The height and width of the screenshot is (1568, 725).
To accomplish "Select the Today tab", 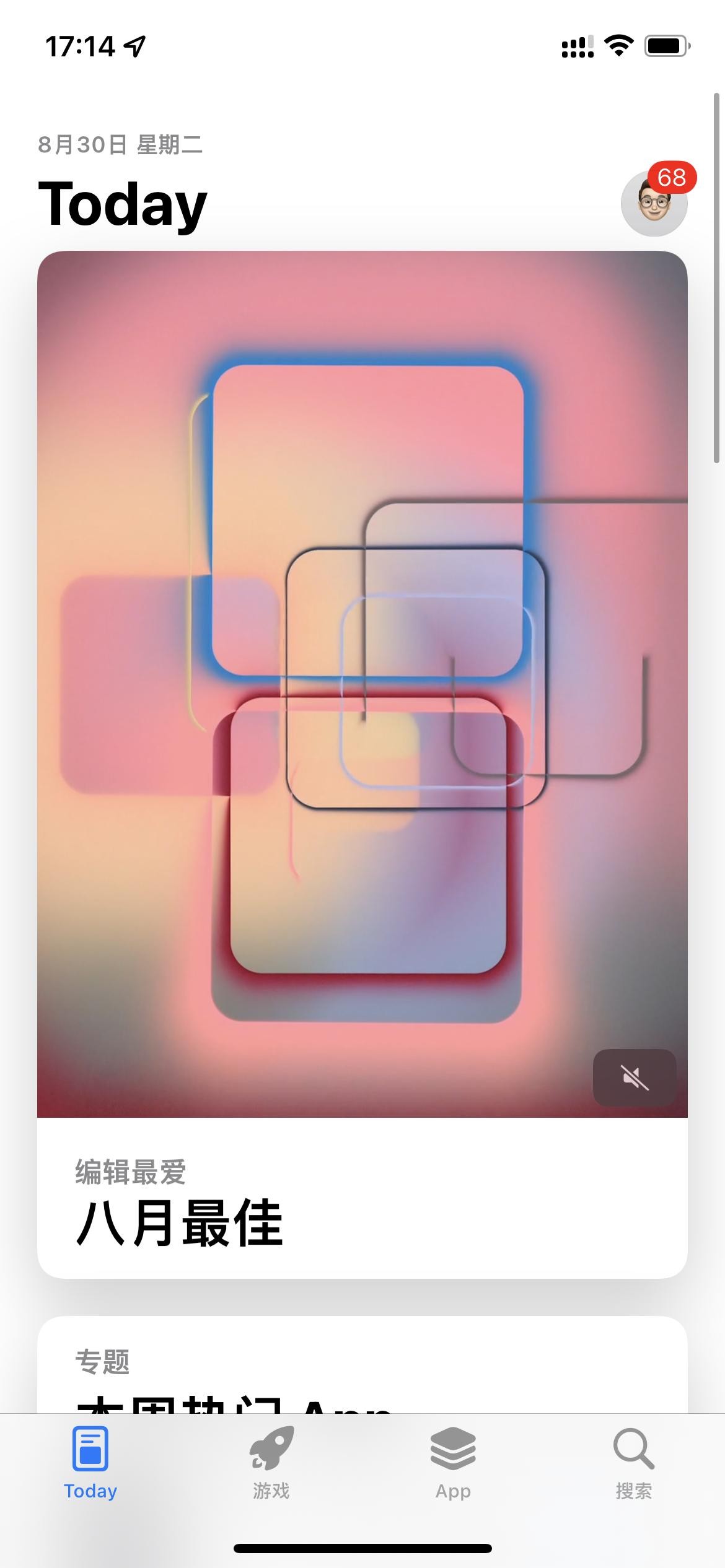I will [x=90, y=1463].
